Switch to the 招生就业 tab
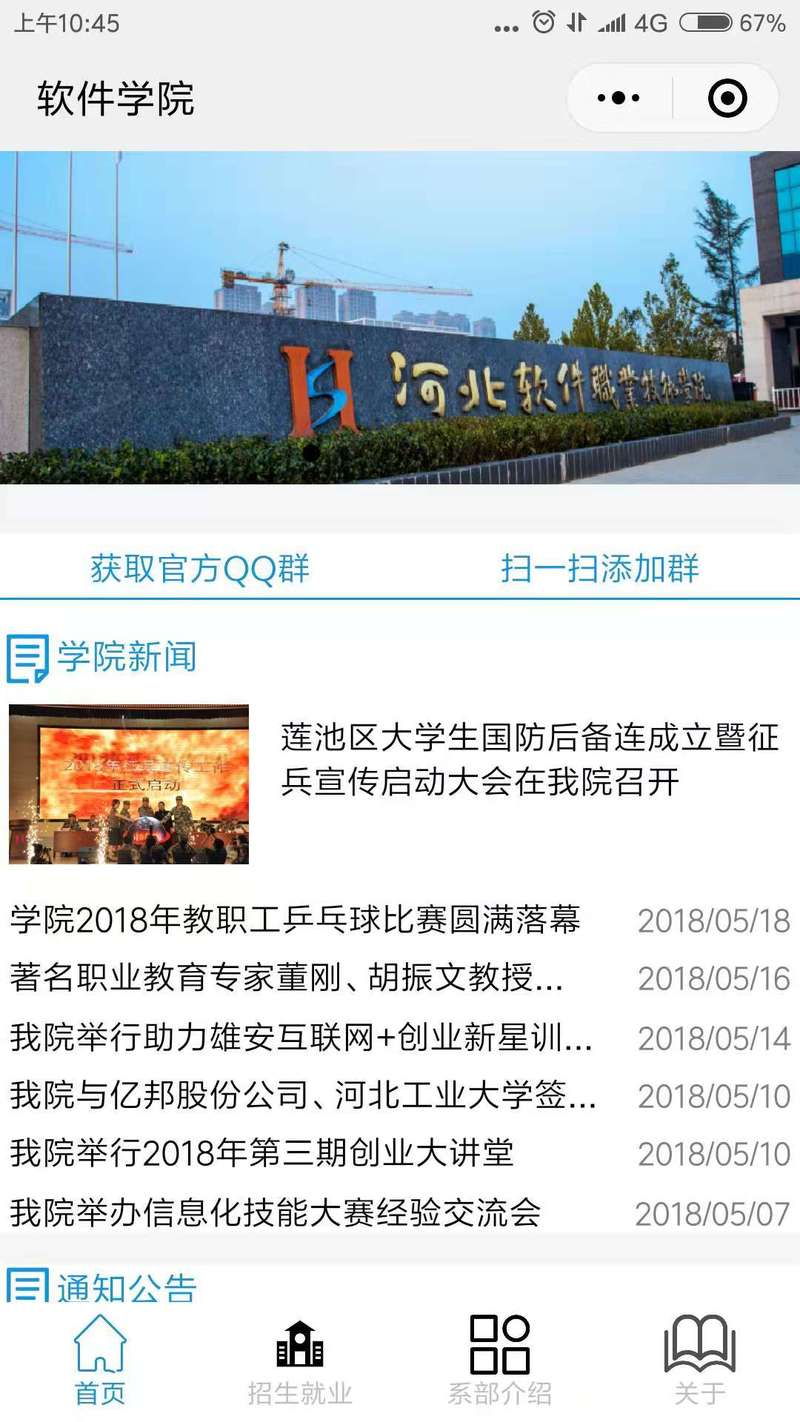 tap(300, 1360)
